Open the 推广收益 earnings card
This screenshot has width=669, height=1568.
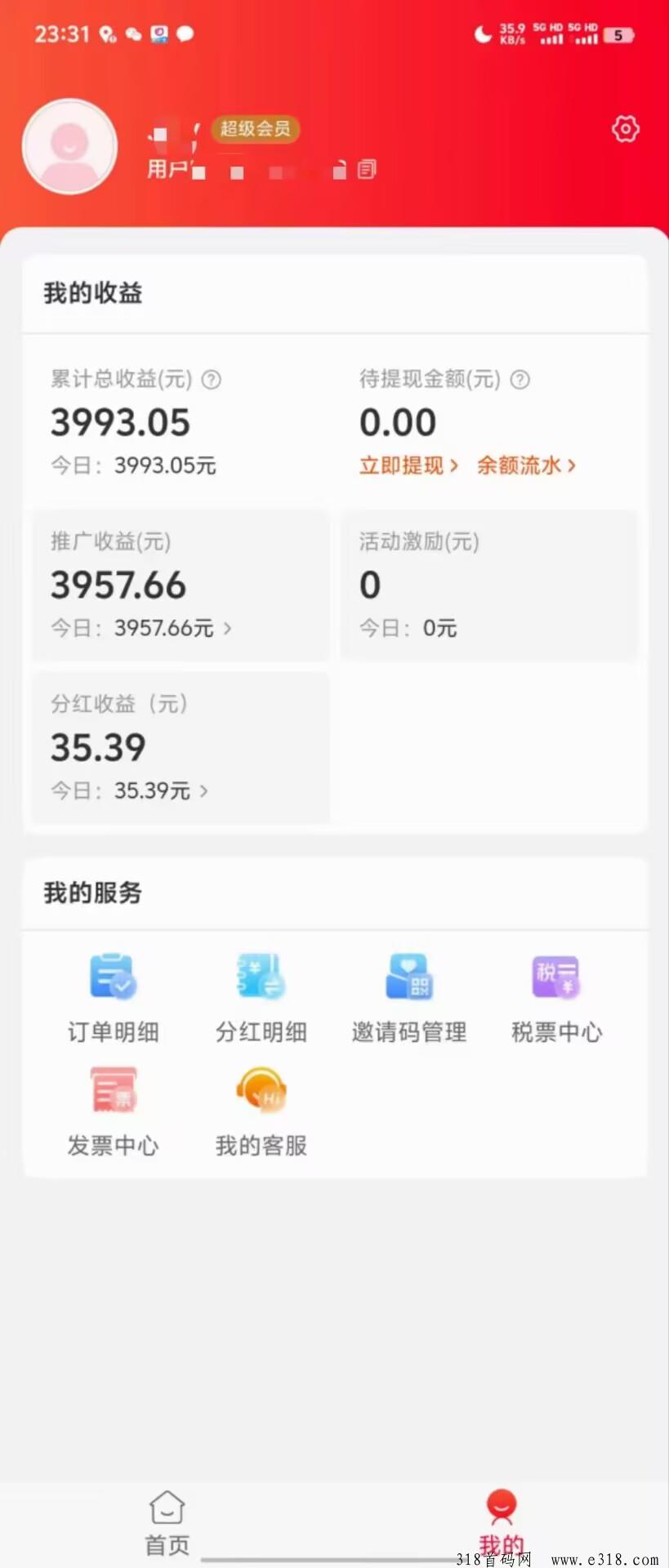(x=180, y=585)
